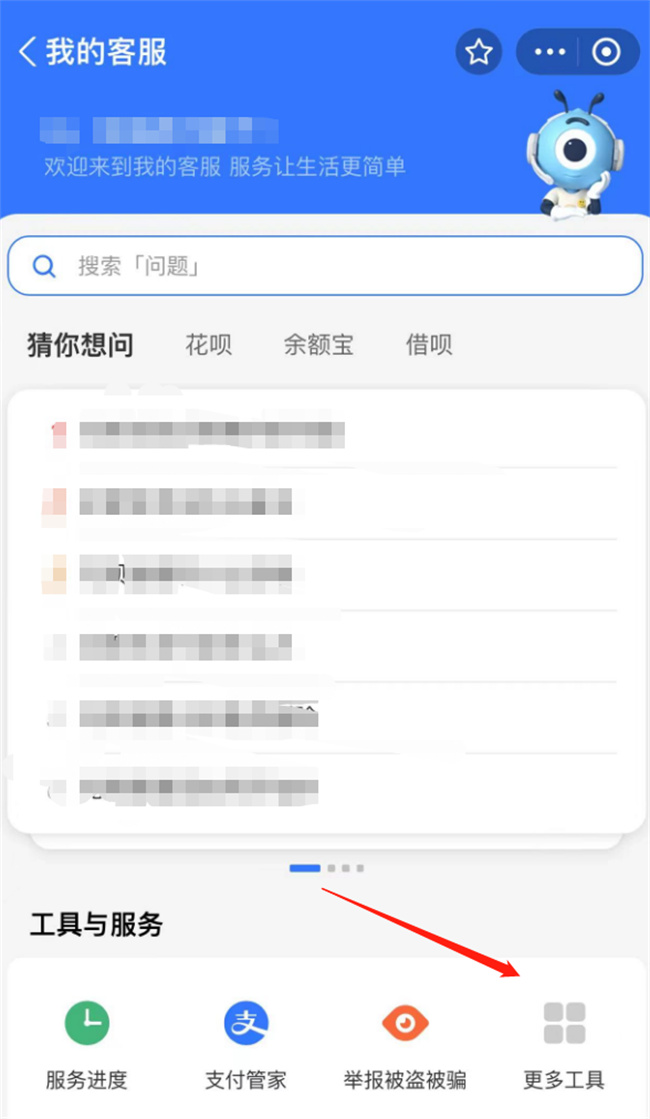Switch to the 借呗 tab
The image size is (650, 1119).
pyautogui.click(x=429, y=345)
